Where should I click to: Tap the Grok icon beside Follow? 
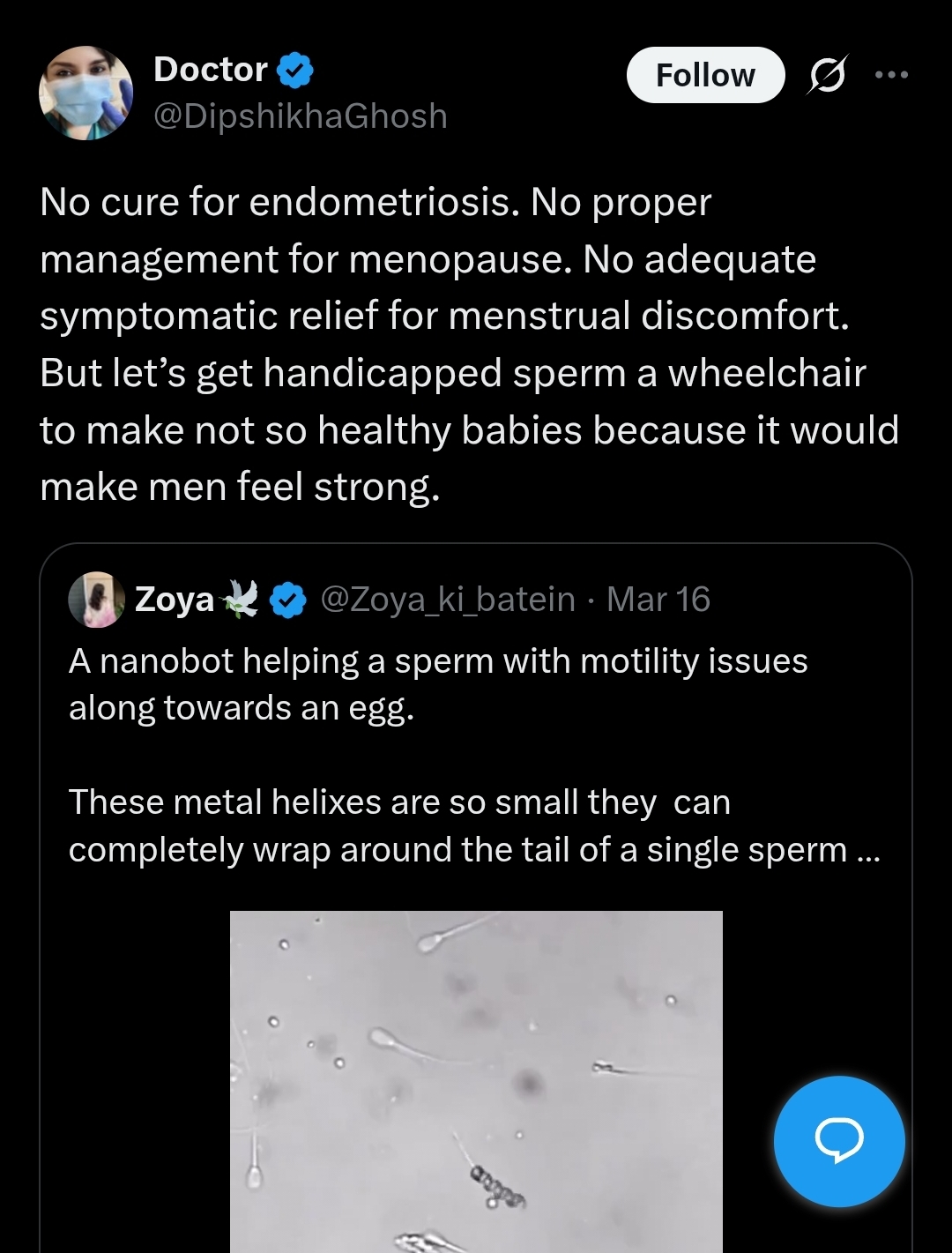[829, 76]
